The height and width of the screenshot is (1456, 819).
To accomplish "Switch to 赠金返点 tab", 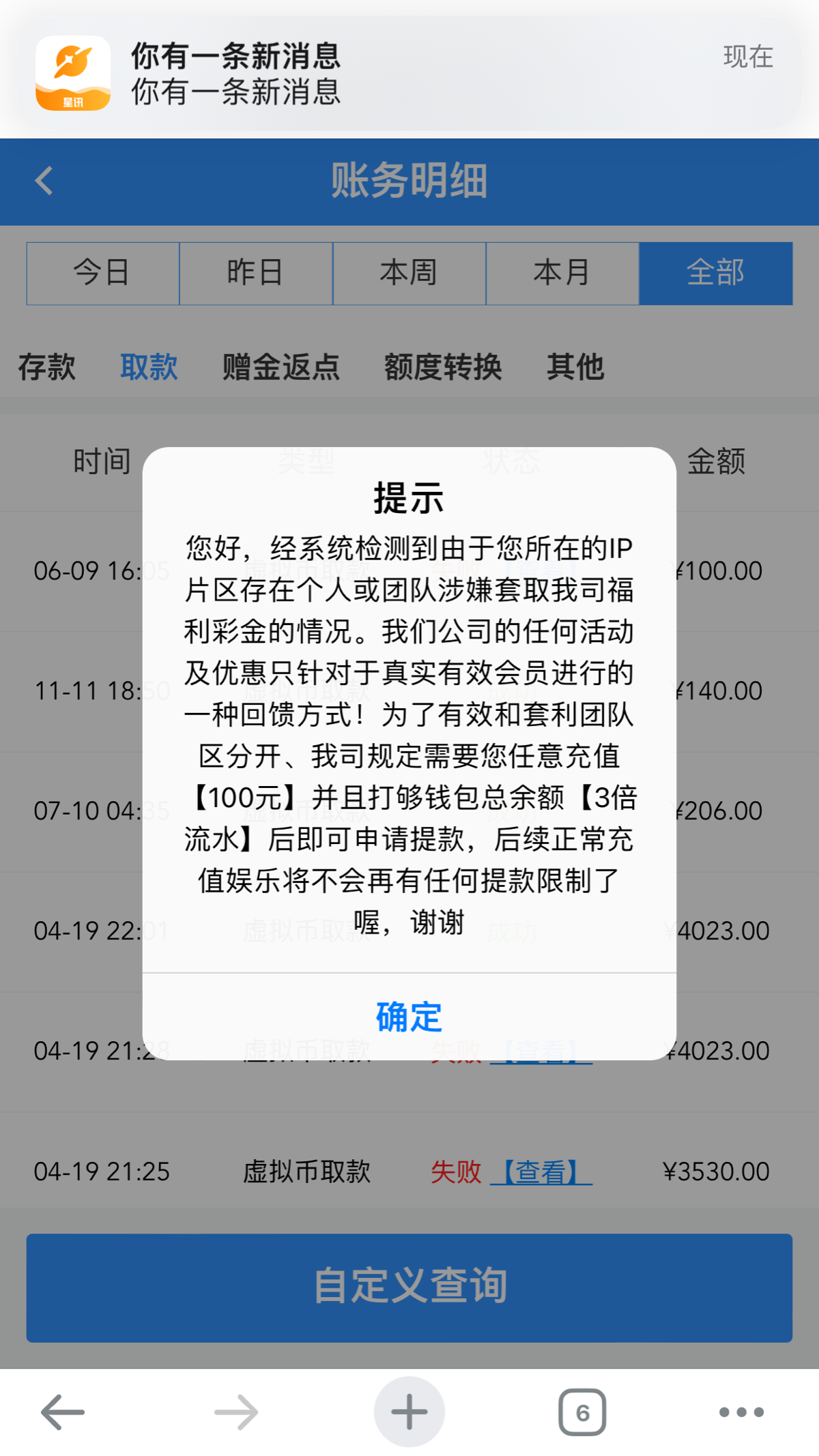I will click(281, 367).
